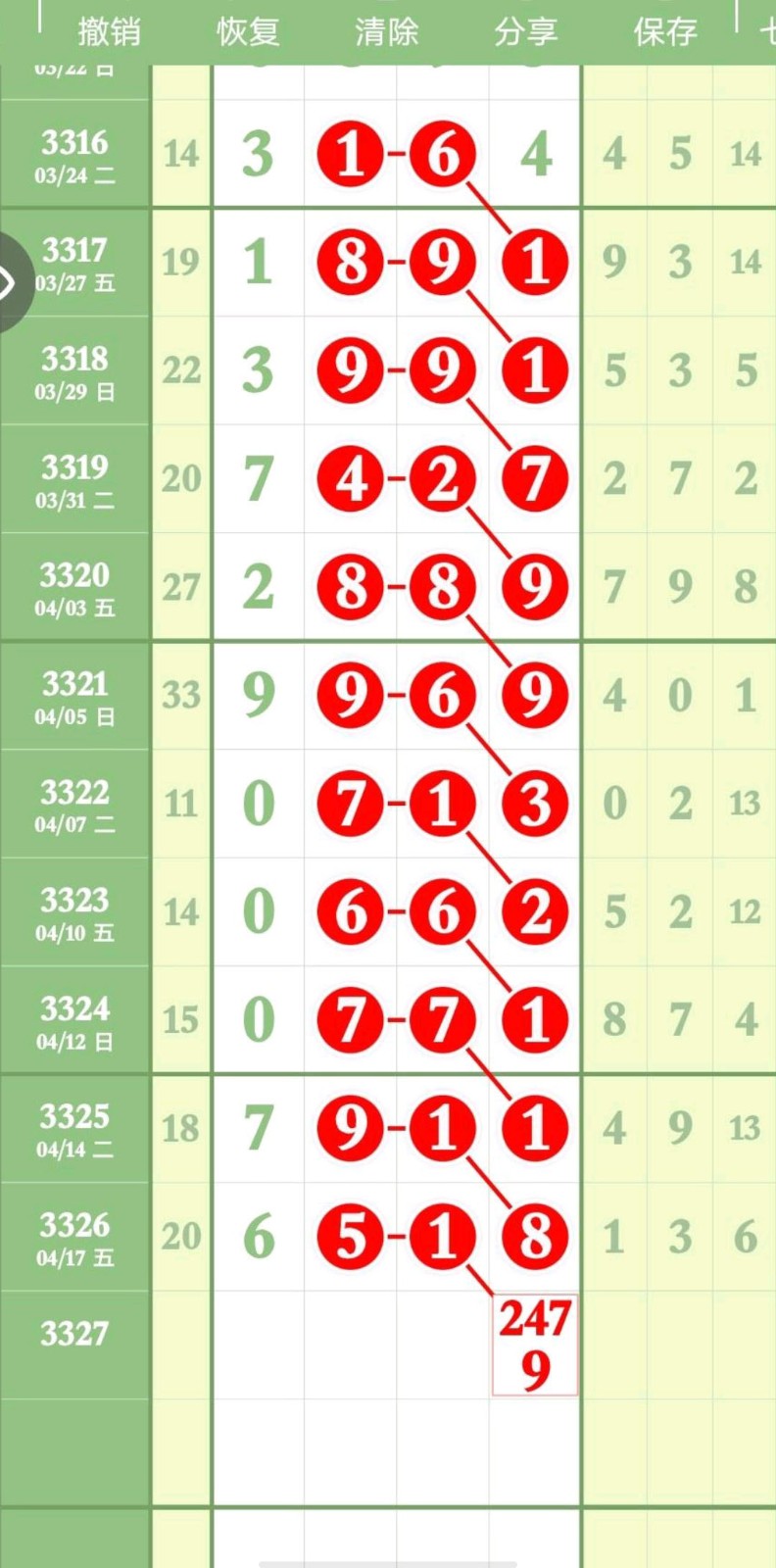Clear markings with 清除

click(387, 31)
